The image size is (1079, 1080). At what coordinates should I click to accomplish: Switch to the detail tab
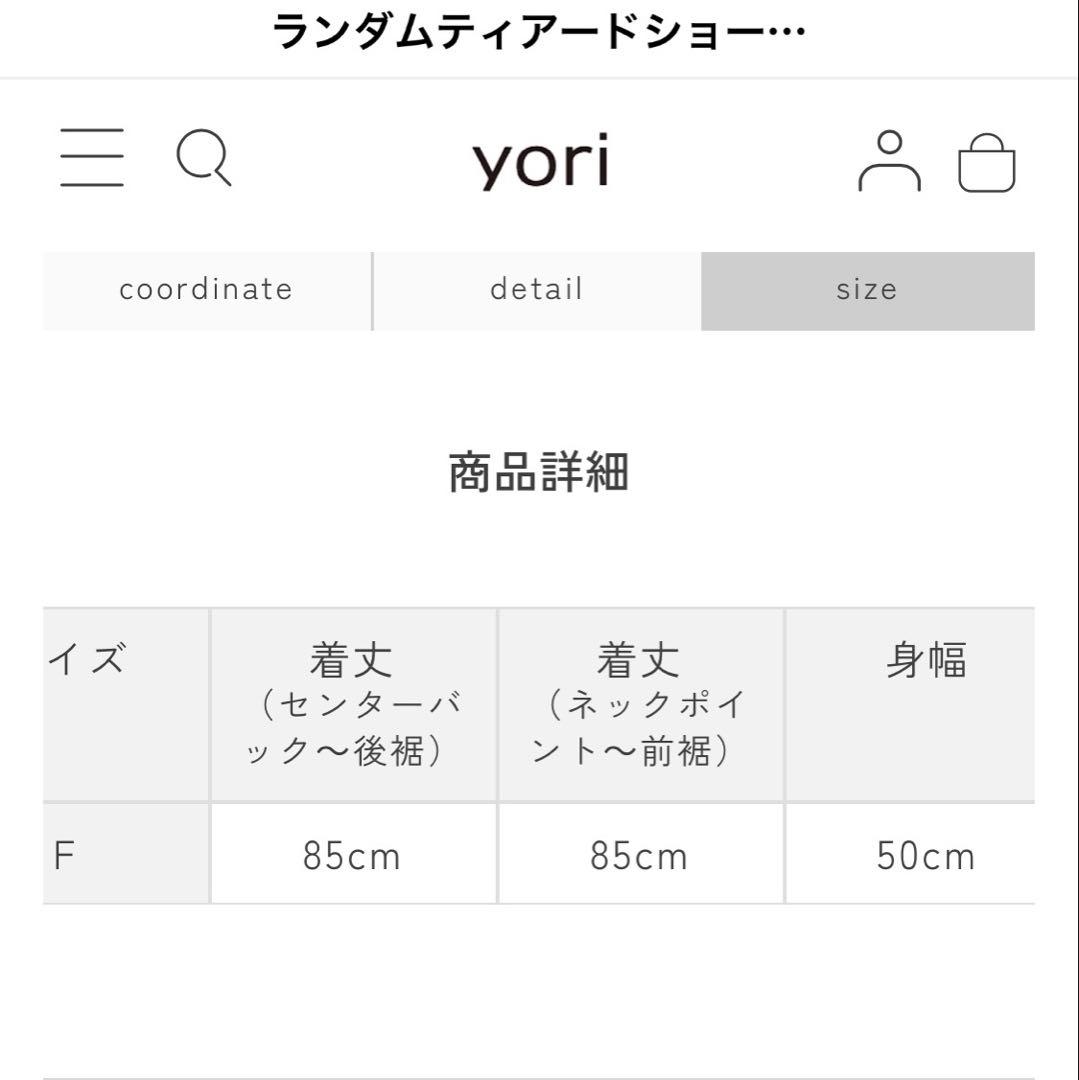tap(536, 290)
